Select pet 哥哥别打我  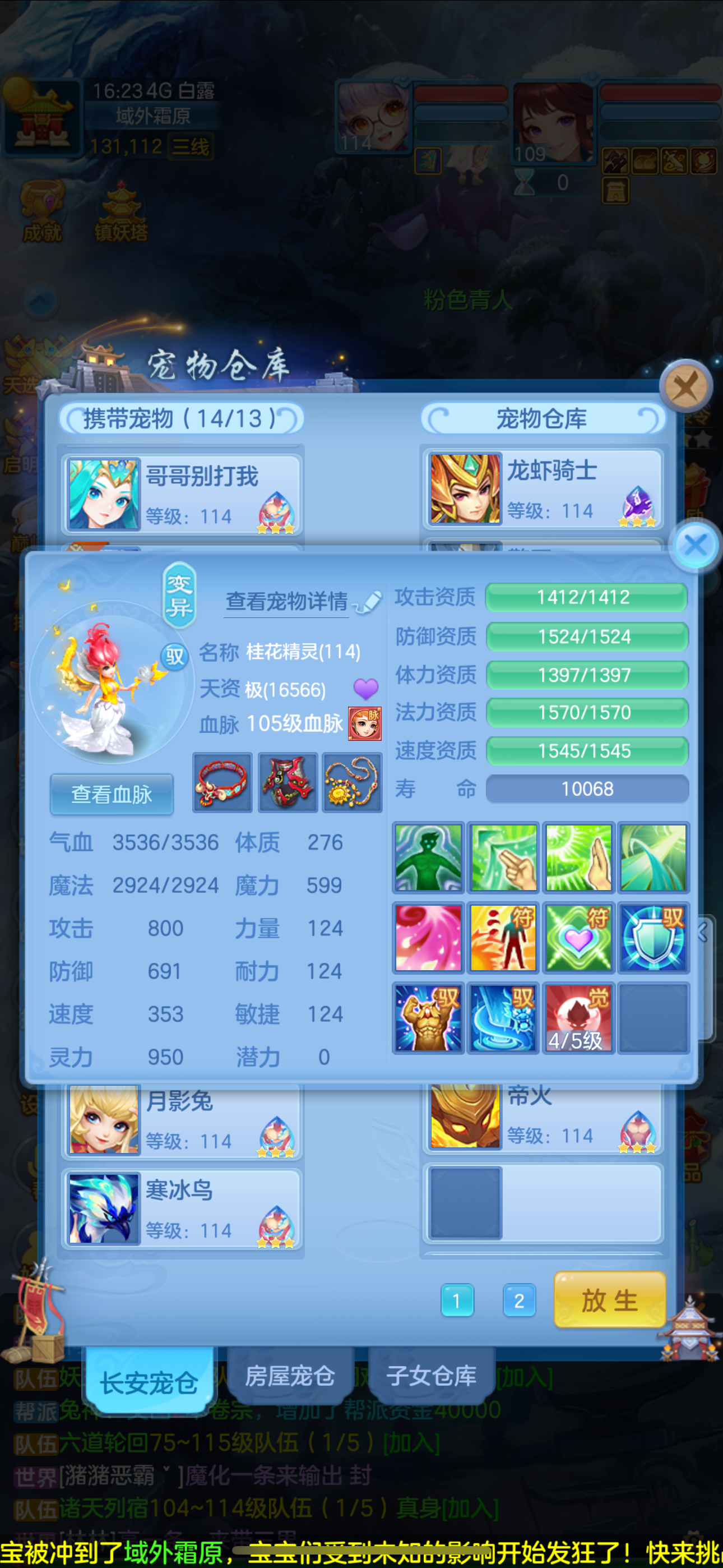pos(183,495)
